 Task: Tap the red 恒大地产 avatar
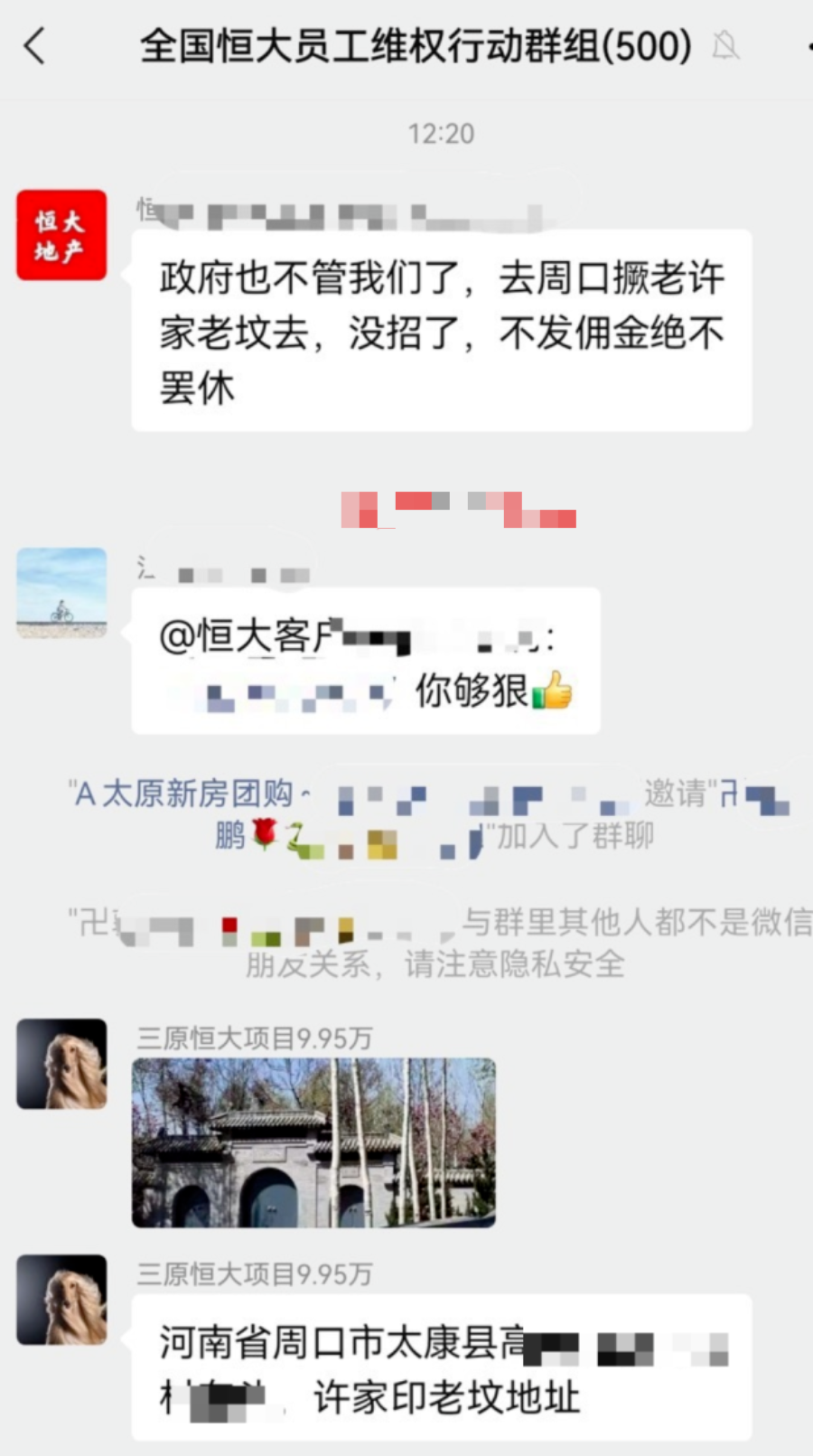coord(61,235)
